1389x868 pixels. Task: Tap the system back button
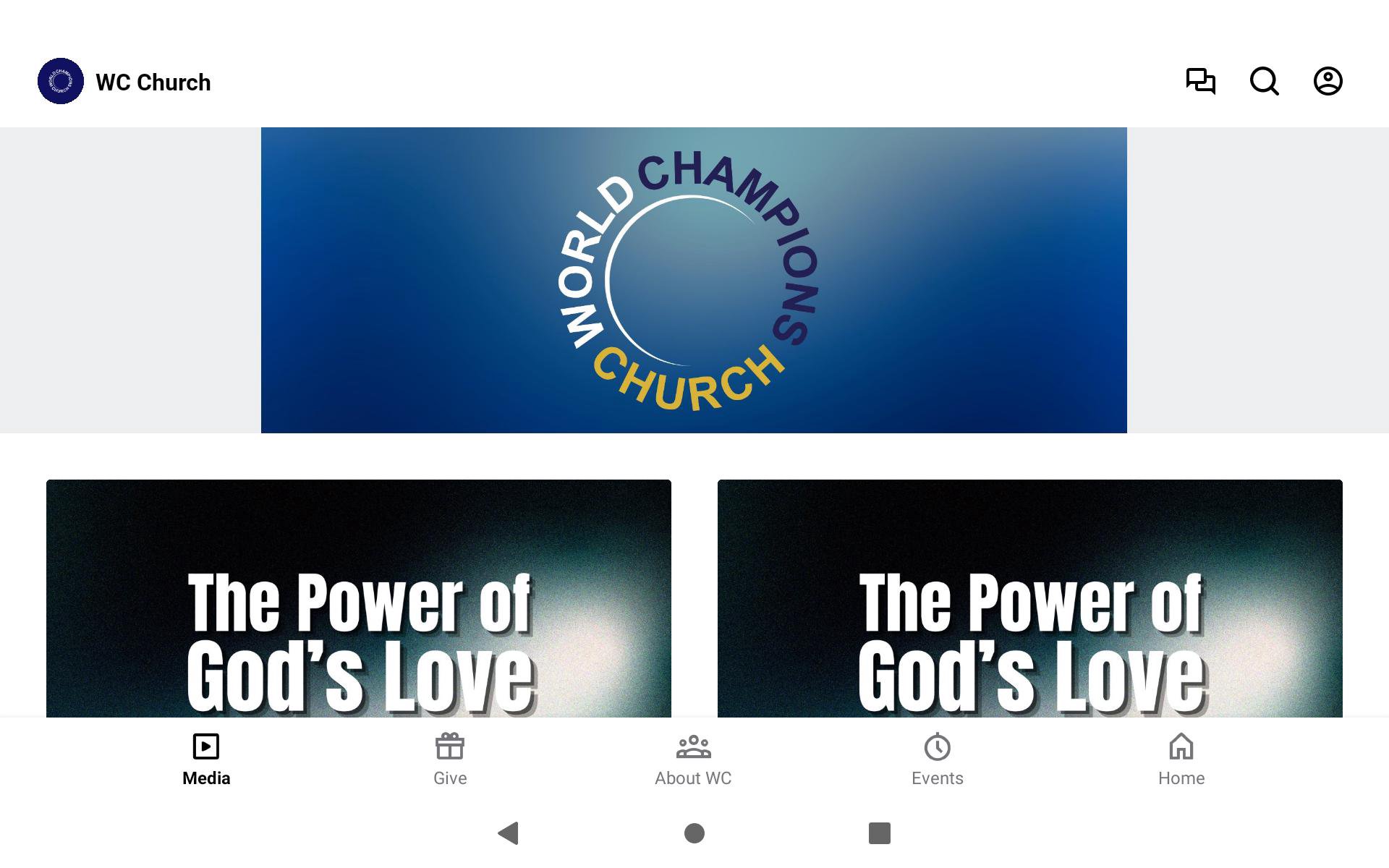click(509, 833)
